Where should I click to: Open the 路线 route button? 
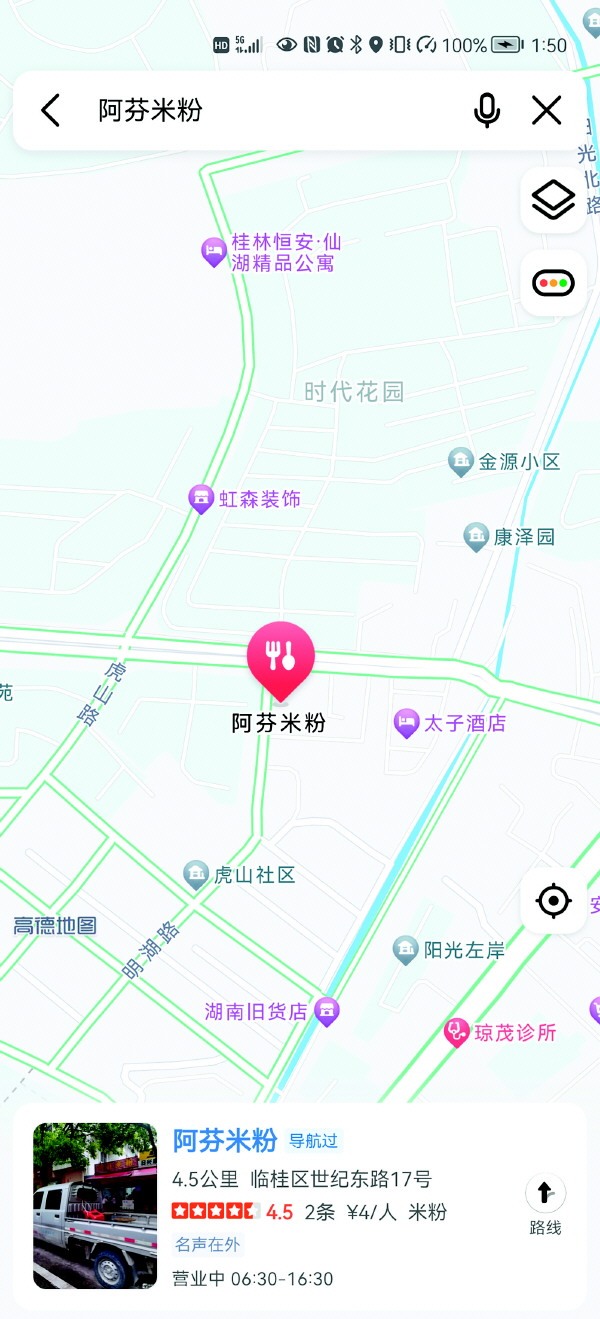[x=545, y=1205]
